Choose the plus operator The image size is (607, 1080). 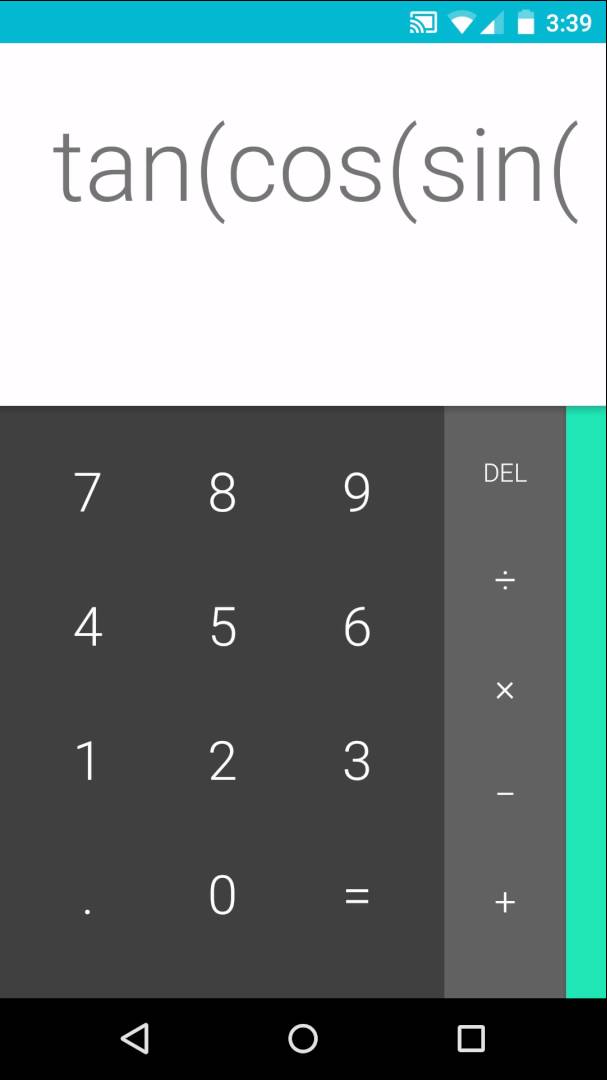coord(505,902)
